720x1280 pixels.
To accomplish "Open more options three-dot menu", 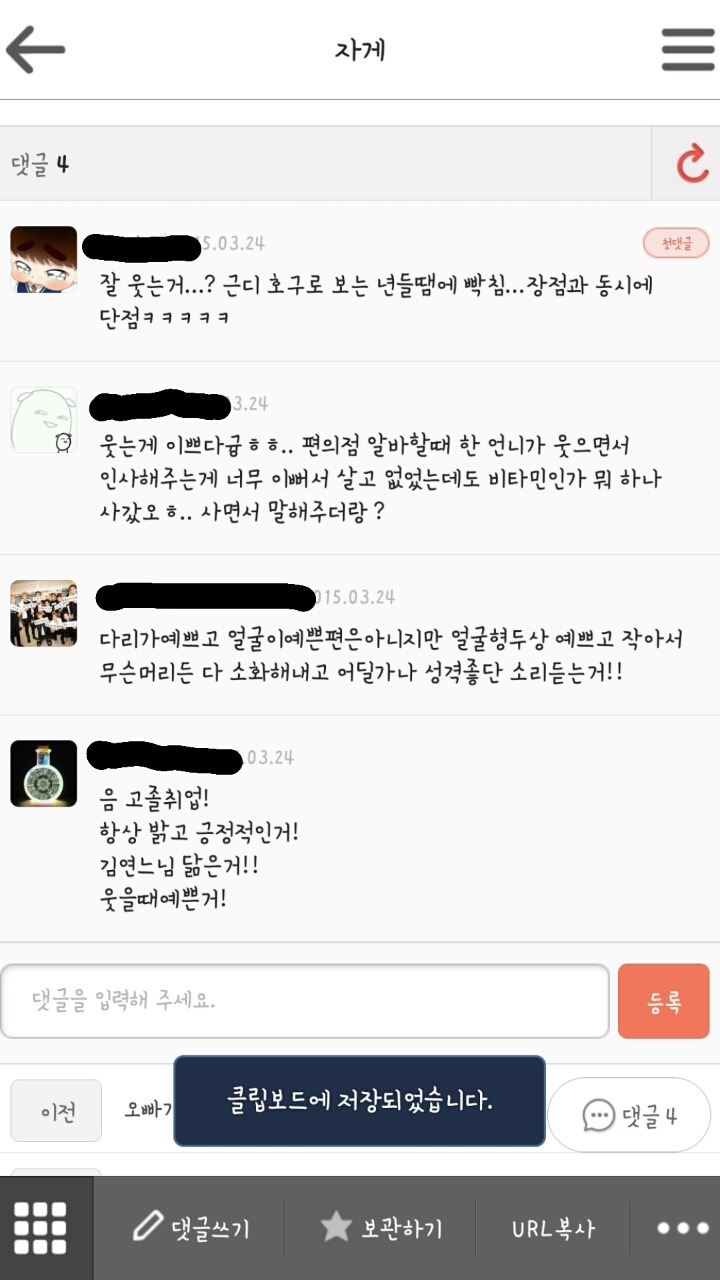I will (681, 1228).
